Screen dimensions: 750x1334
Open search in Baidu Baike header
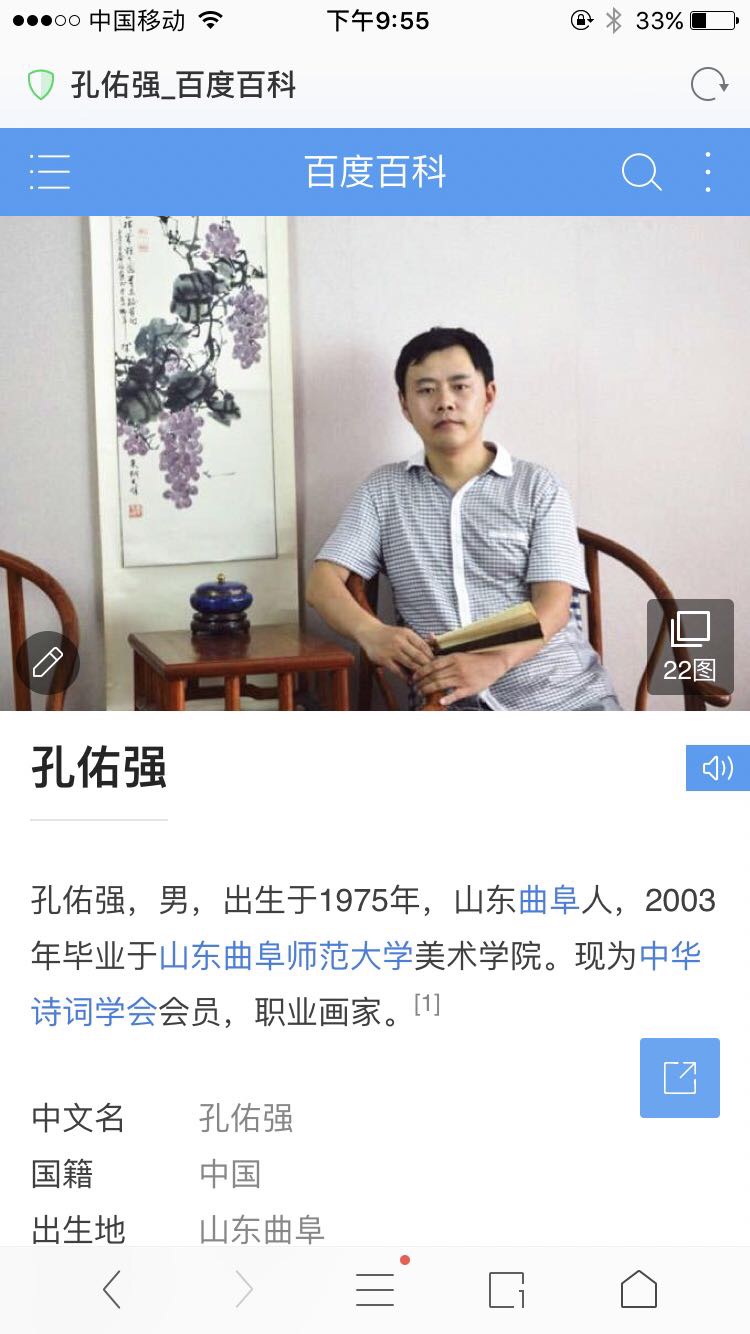click(x=641, y=172)
